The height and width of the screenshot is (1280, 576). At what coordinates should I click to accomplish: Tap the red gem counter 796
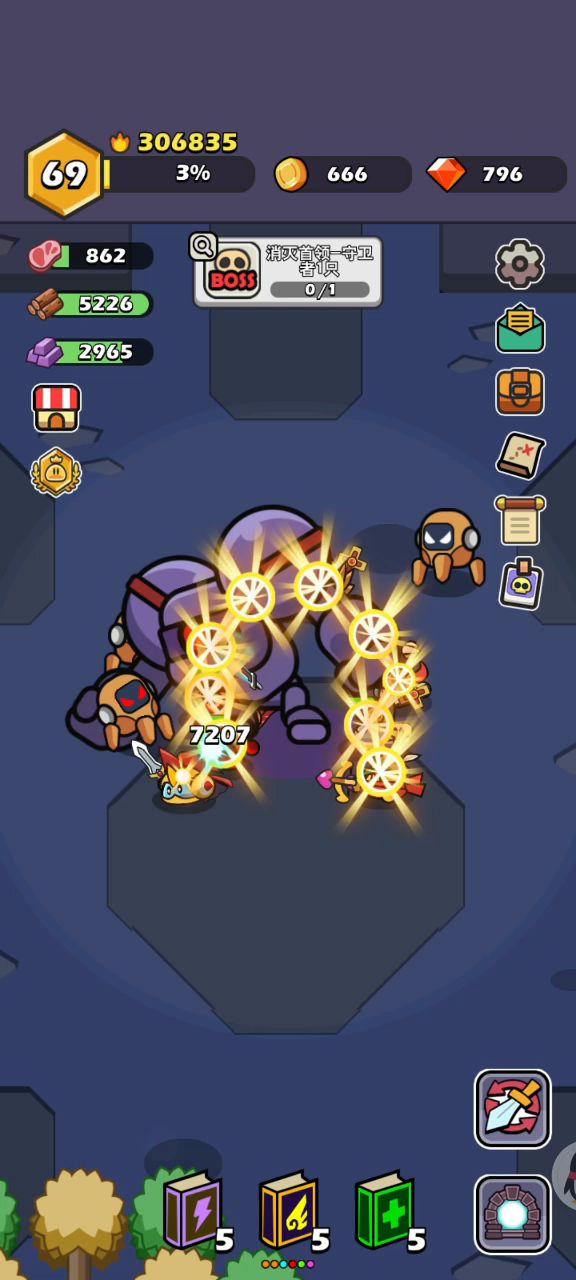click(x=497, y=174)
